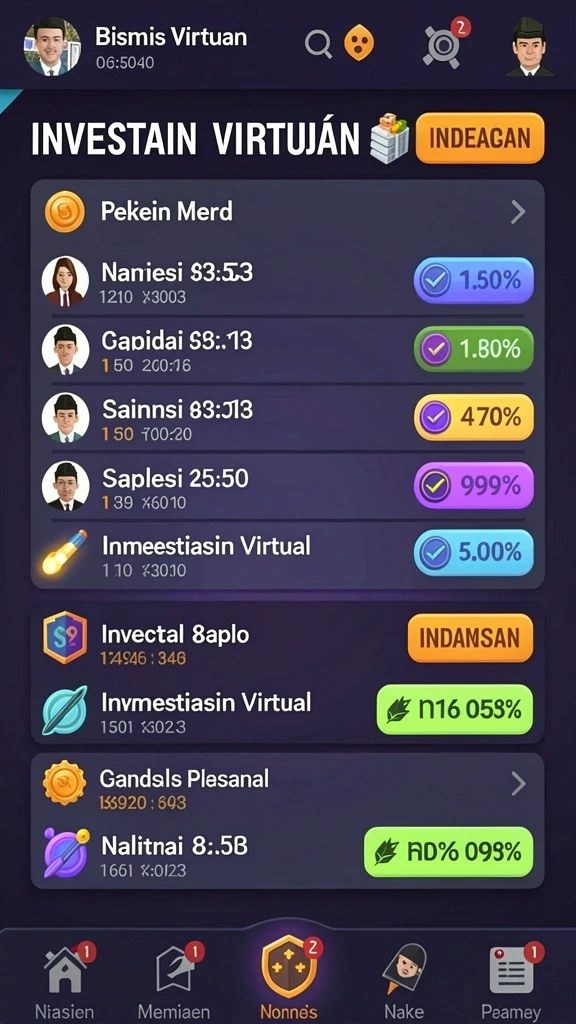Image resolution: width=576 pixels, height=1024 pixels.
Task: Open the search magnifier icon
Action: (319, 44)
